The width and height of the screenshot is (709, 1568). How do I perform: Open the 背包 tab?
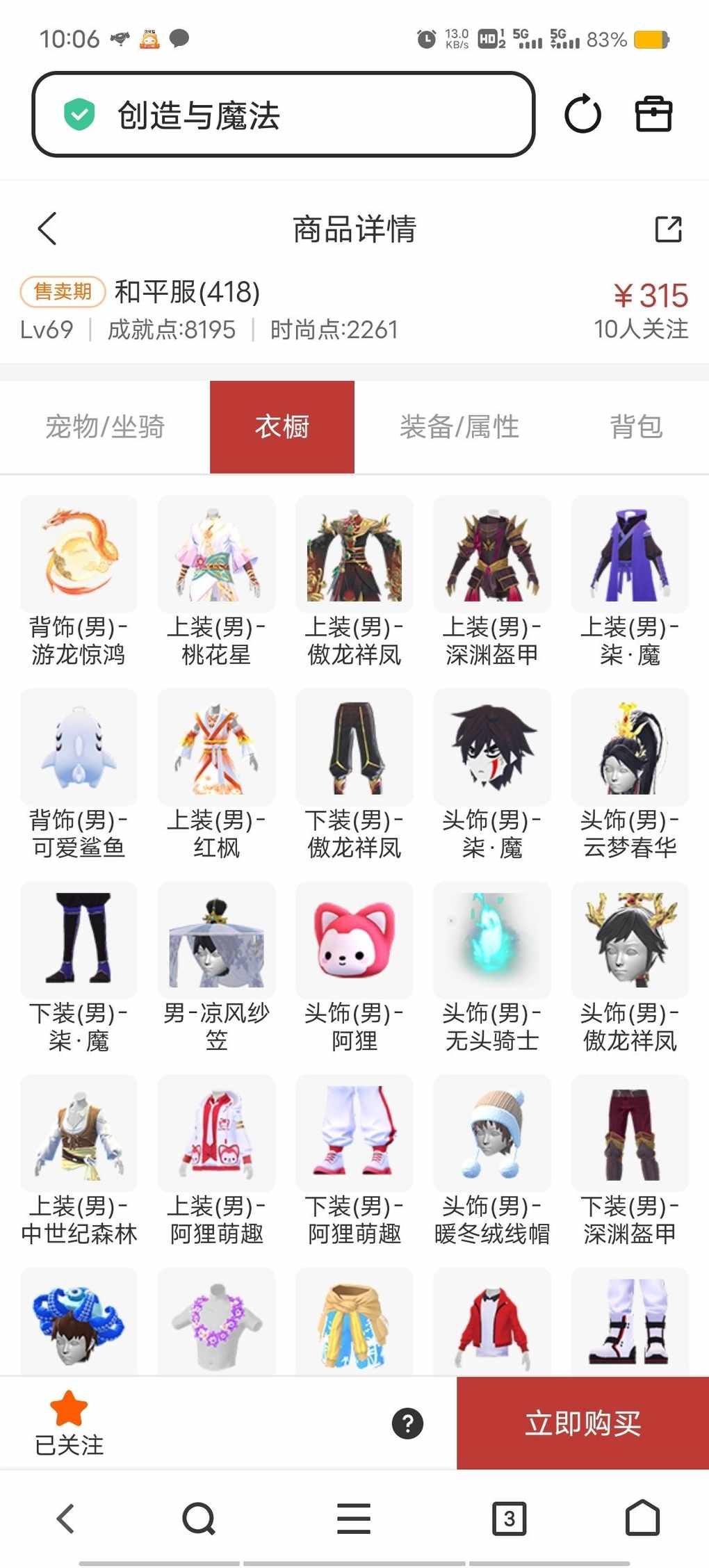click(636, 427)
